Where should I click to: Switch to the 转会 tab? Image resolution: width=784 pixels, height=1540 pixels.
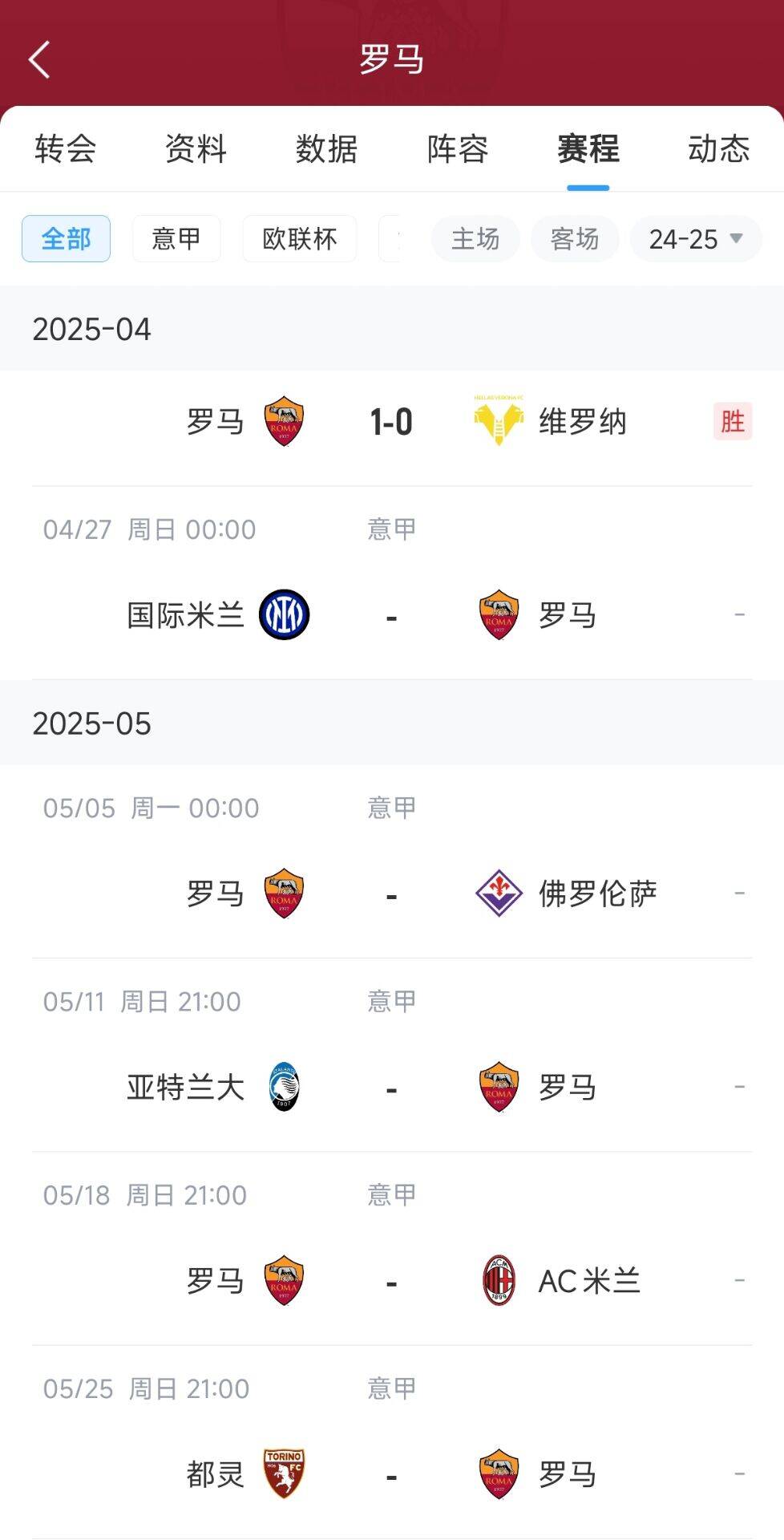(66, 149)
